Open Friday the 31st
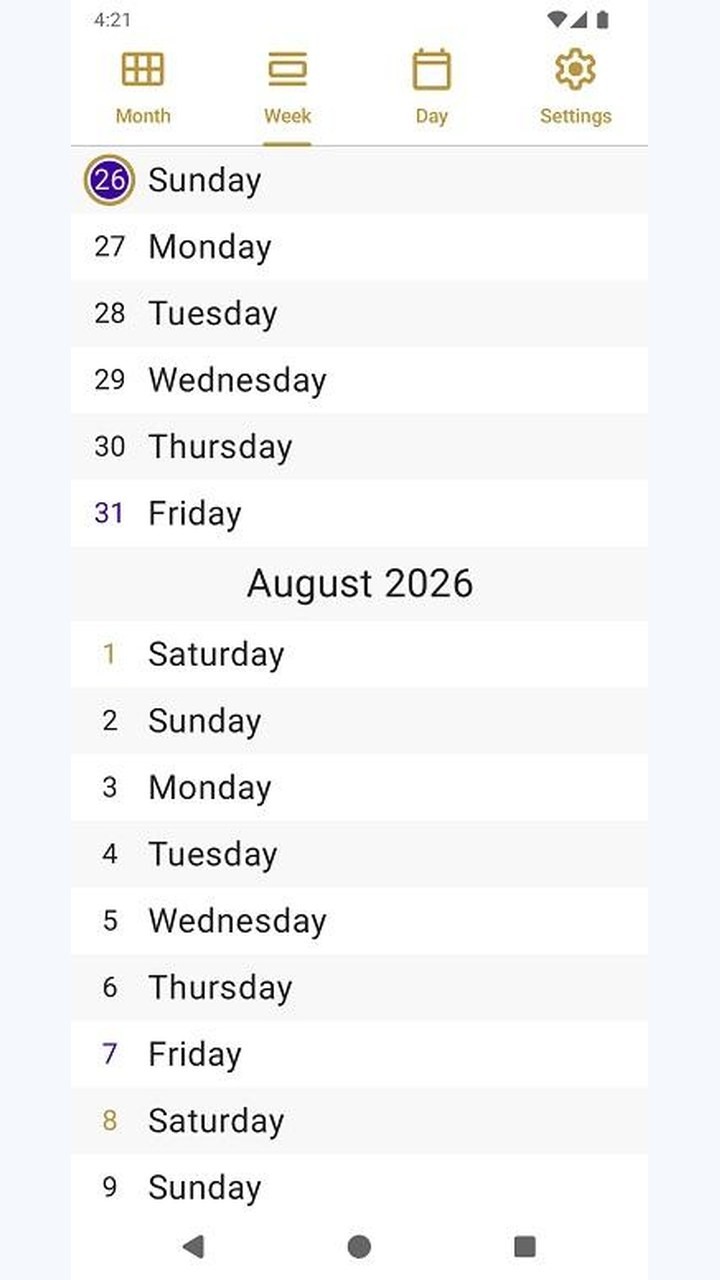This screenshot has width=720, height=1280. pos(359,513)
